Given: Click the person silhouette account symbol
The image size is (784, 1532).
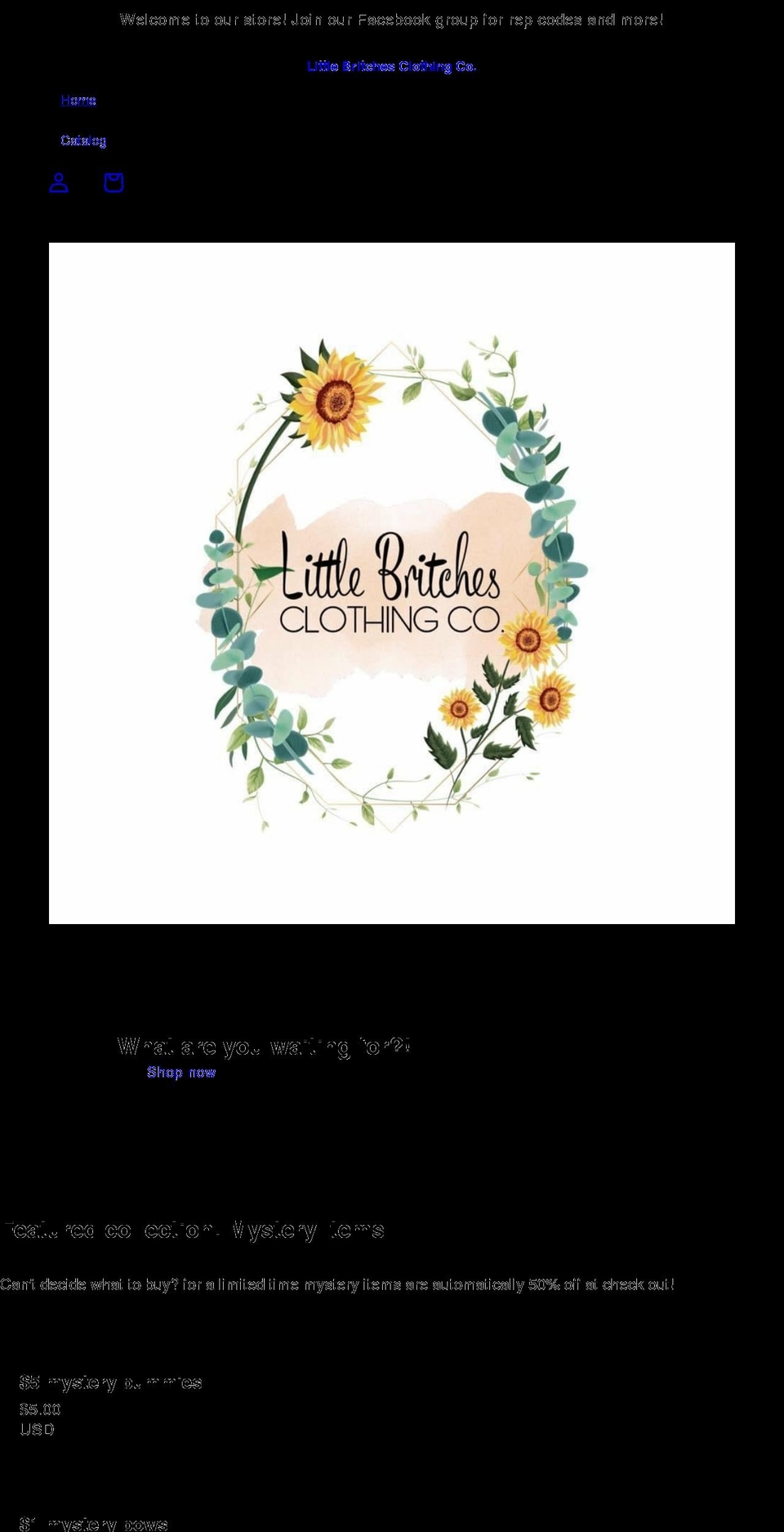Looking at the screenshot, I should point(58,183).
